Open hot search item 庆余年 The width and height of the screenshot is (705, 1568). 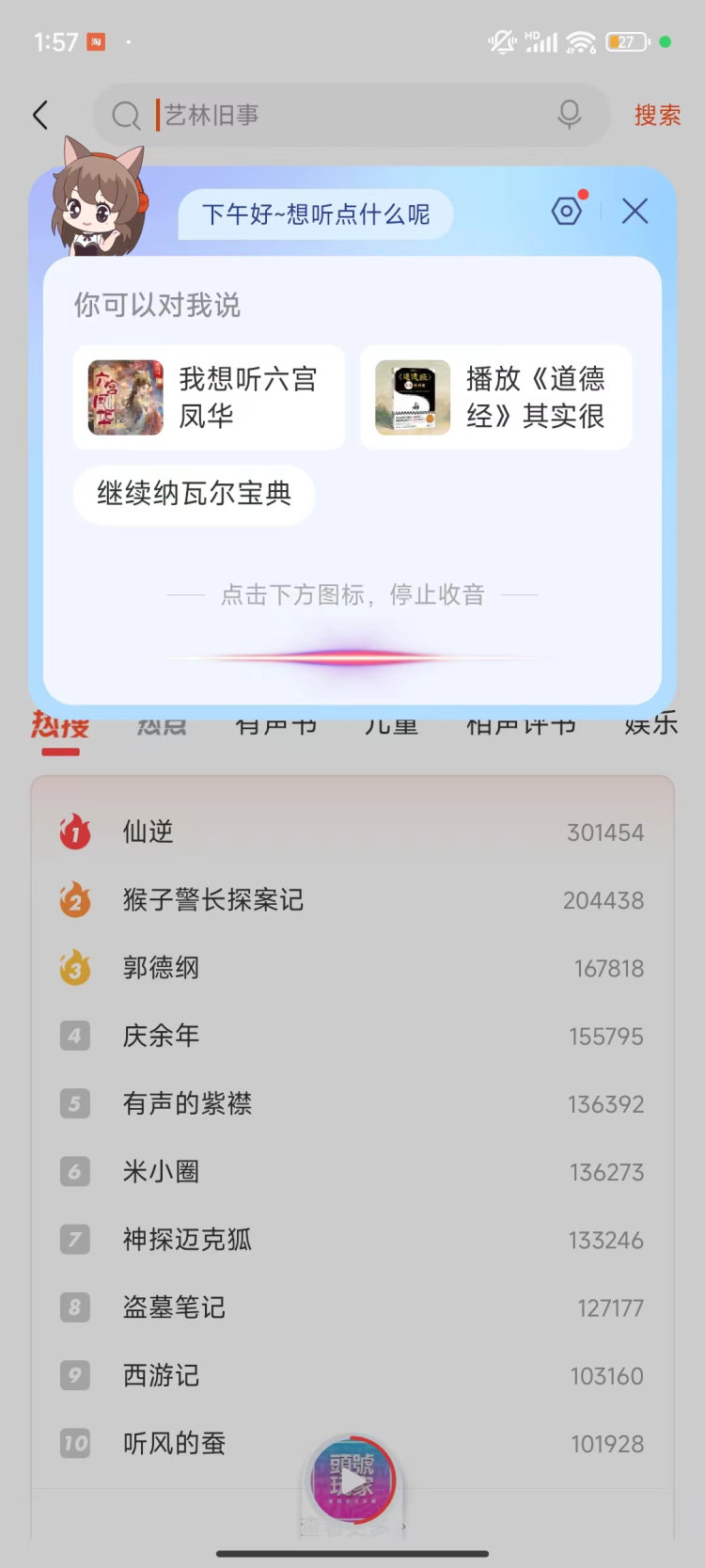[x=161, y=1036]
